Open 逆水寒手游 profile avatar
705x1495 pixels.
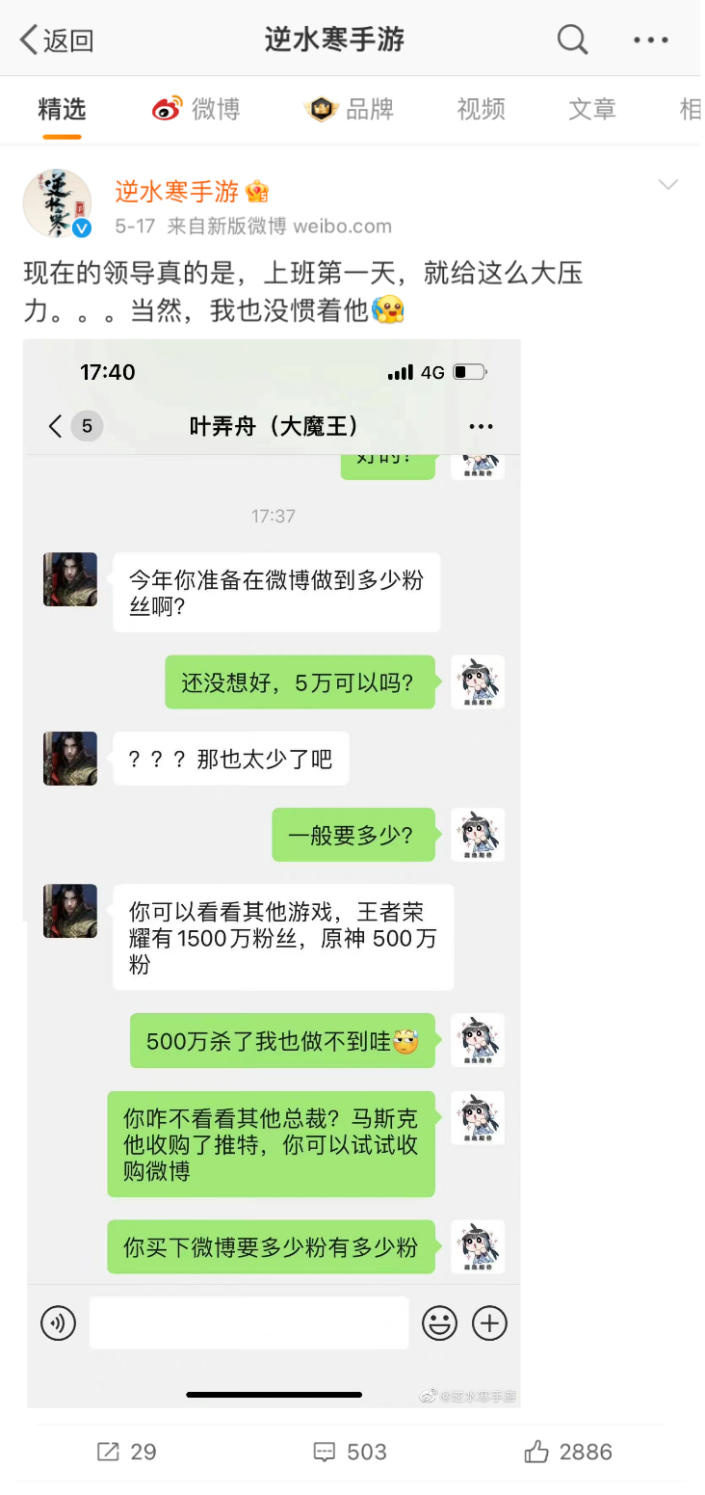tap(57, 204)
